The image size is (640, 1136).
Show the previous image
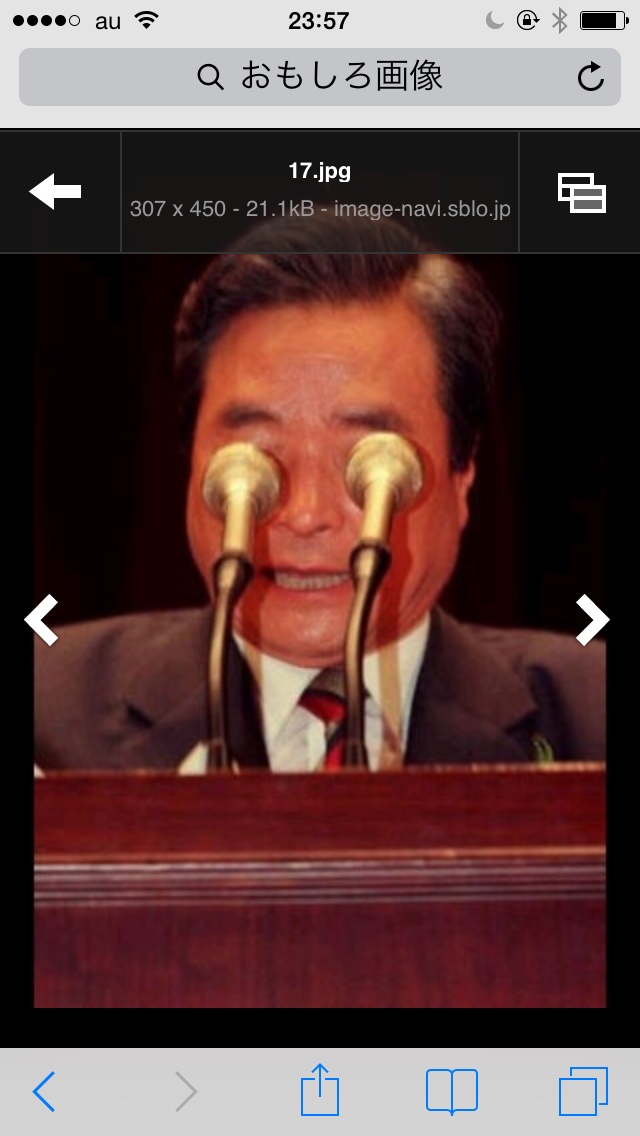[41, 620]
